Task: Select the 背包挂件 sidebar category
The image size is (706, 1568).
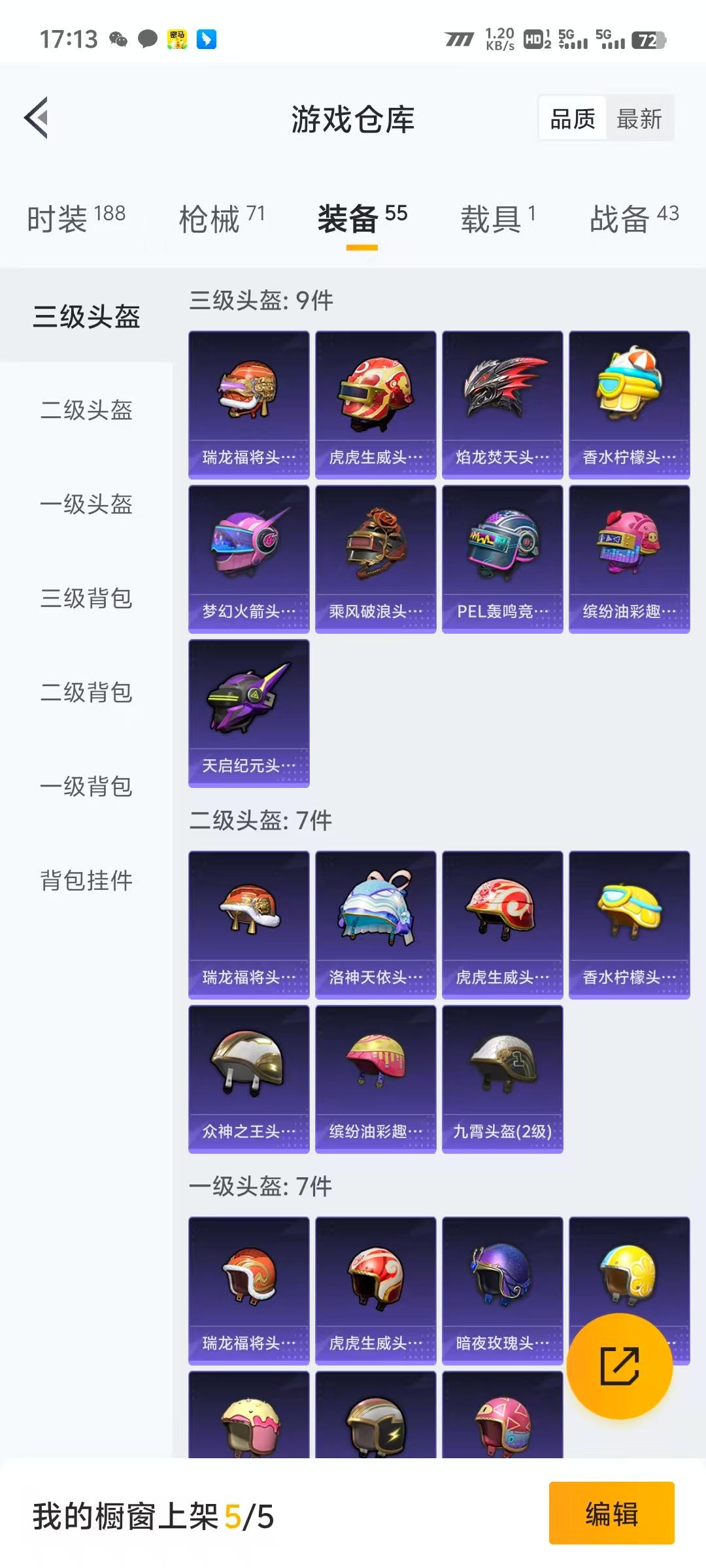Action: pyautogui.click(x=86, y=880)
